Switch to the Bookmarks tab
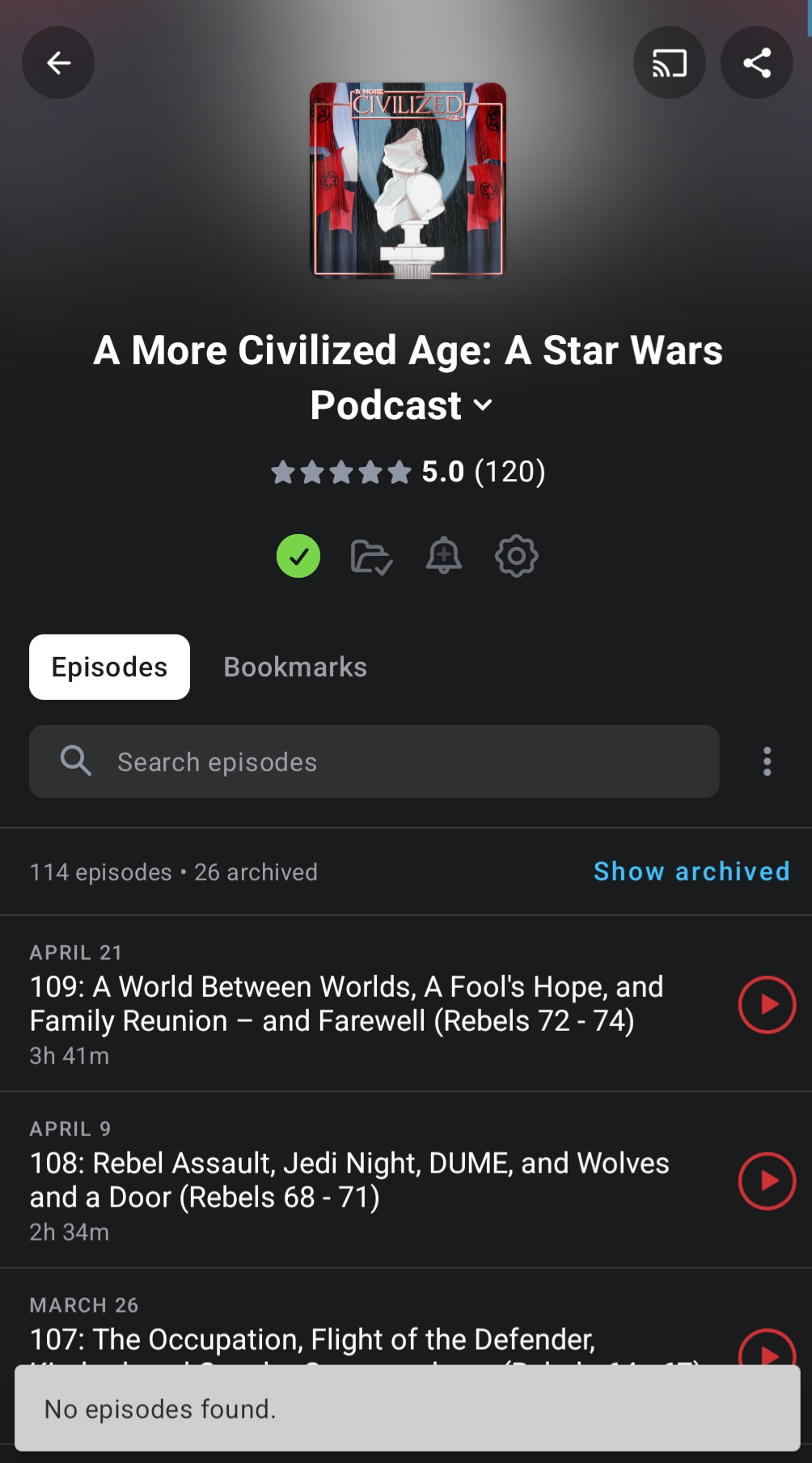This screenshot has width=812, height=1463. coord(295,667)
